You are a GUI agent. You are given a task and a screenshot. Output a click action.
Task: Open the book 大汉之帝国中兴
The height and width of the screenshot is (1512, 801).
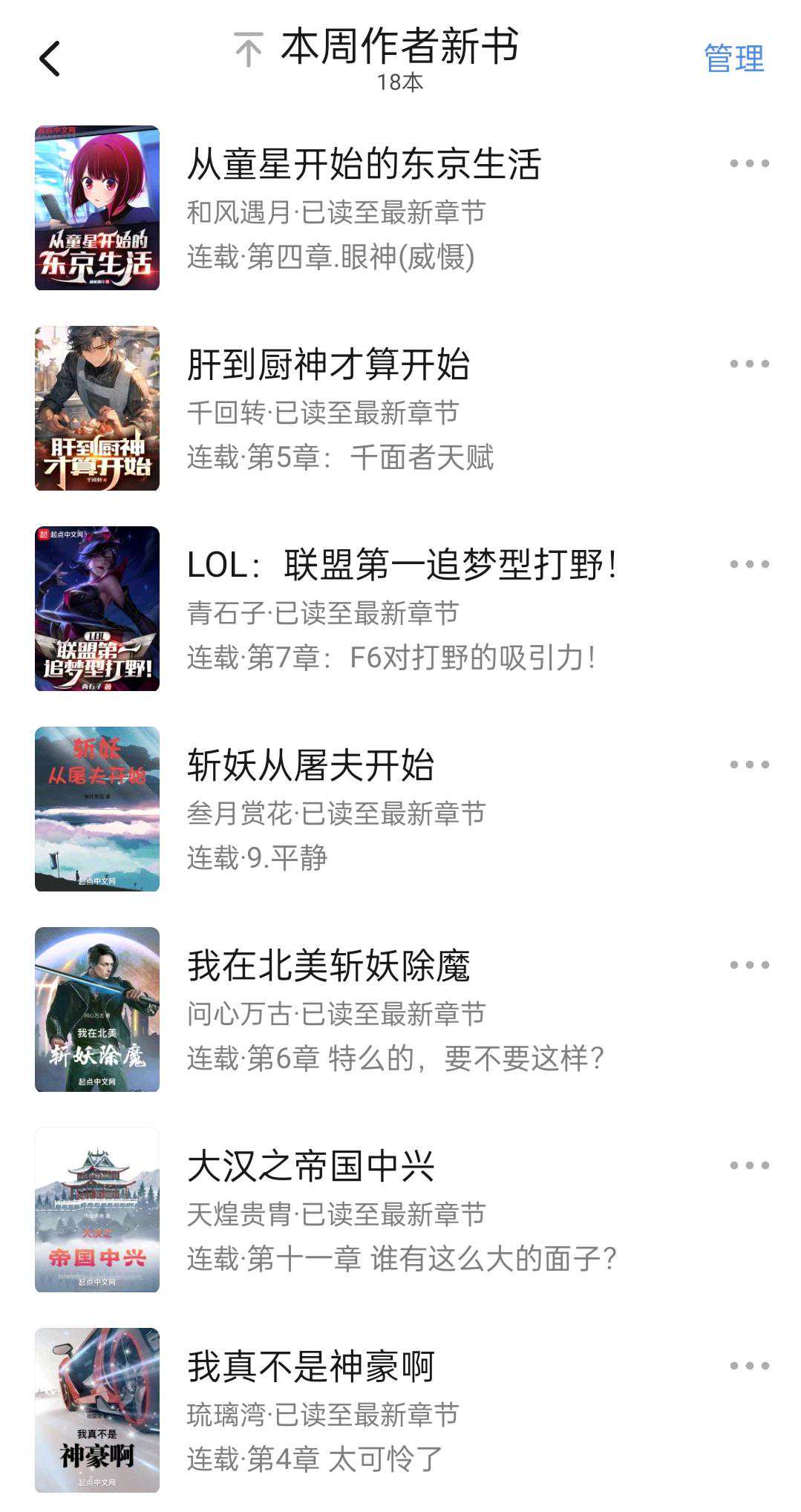[x=310, y=1167]
